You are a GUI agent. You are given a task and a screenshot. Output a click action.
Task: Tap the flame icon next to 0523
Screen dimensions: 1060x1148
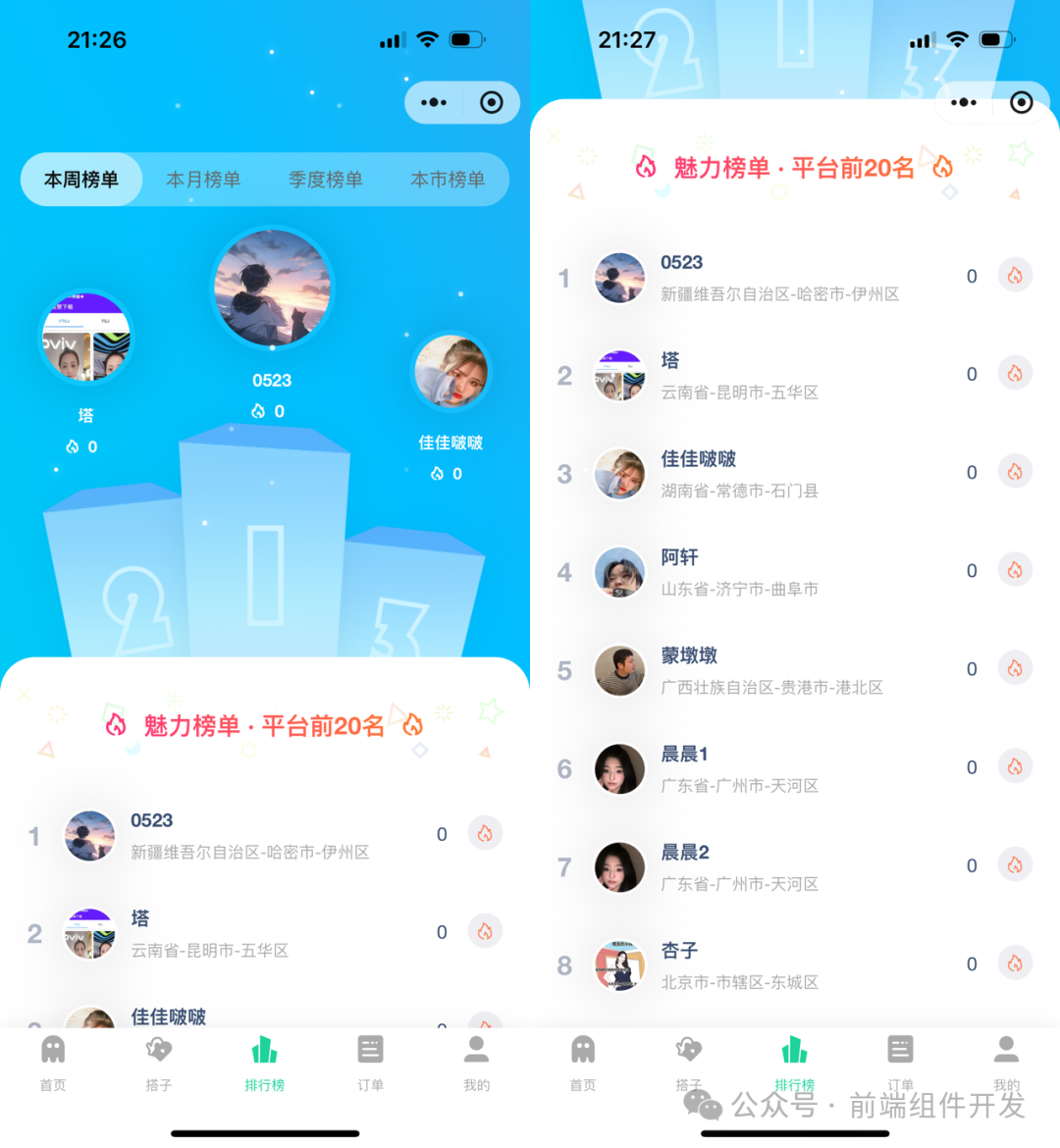tap(1016, 275)
